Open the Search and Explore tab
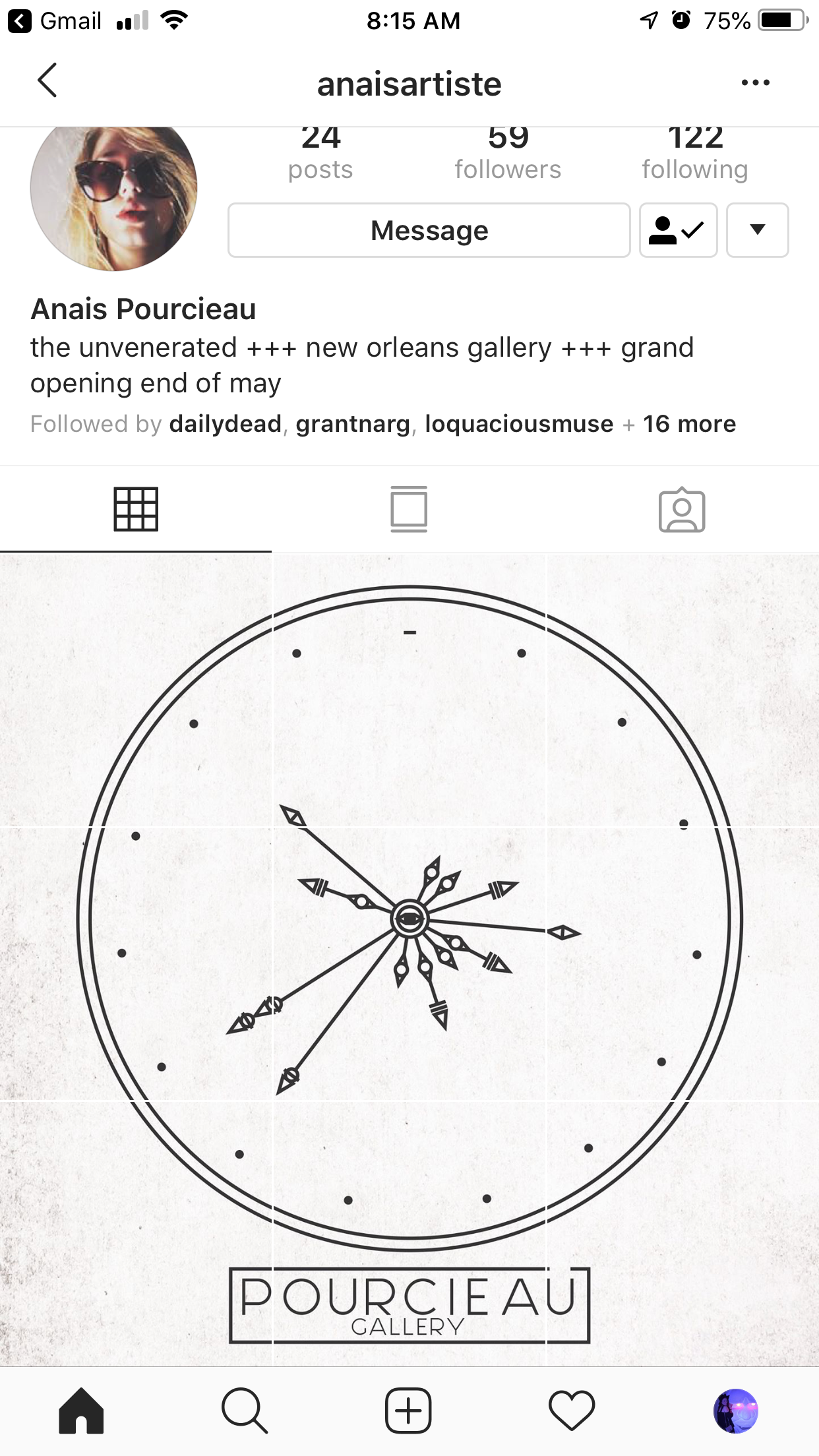819x1456 pixels. tap(245, 1411)
